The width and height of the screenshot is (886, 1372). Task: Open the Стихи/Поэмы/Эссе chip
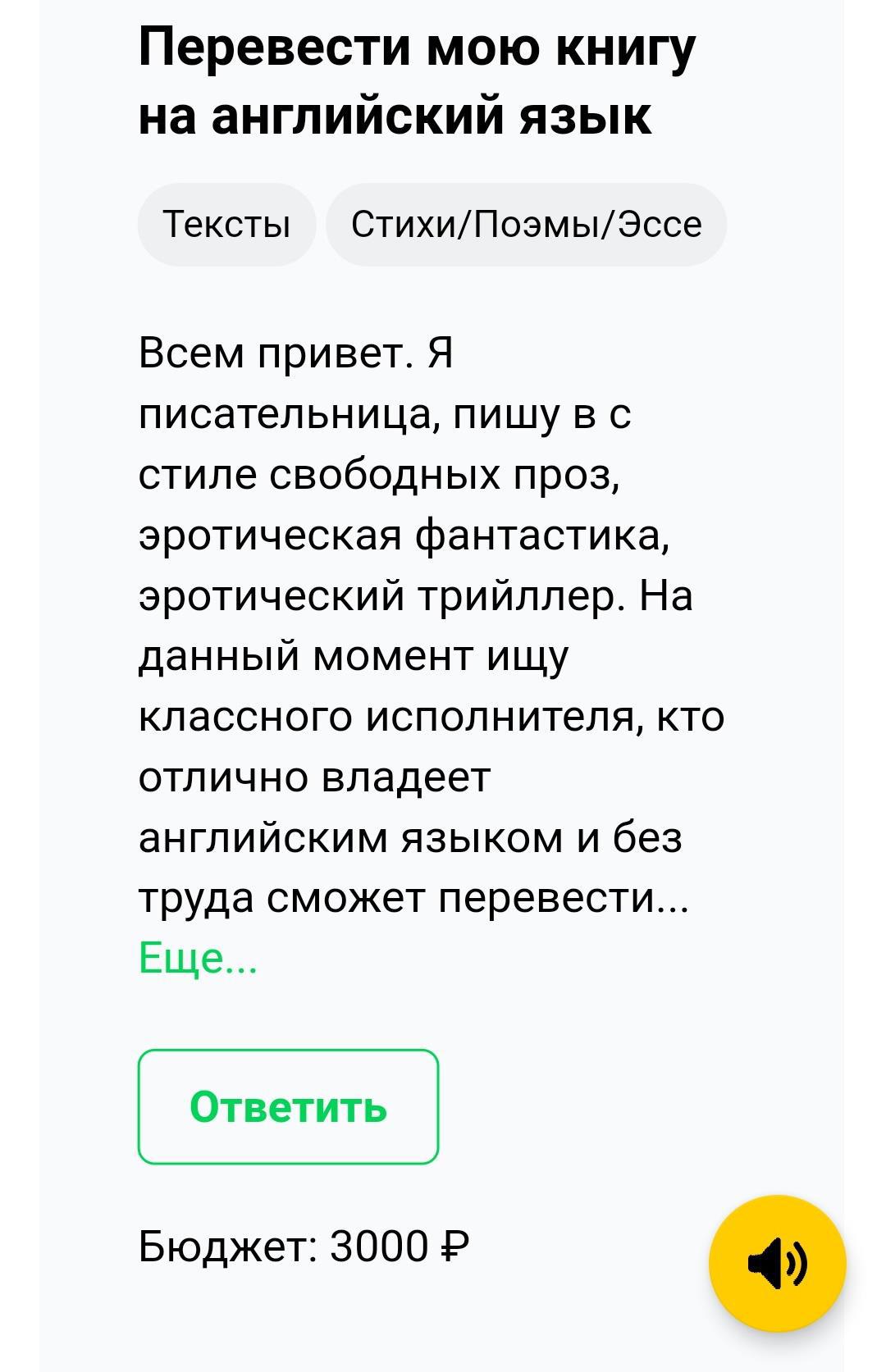click(526, 225)
